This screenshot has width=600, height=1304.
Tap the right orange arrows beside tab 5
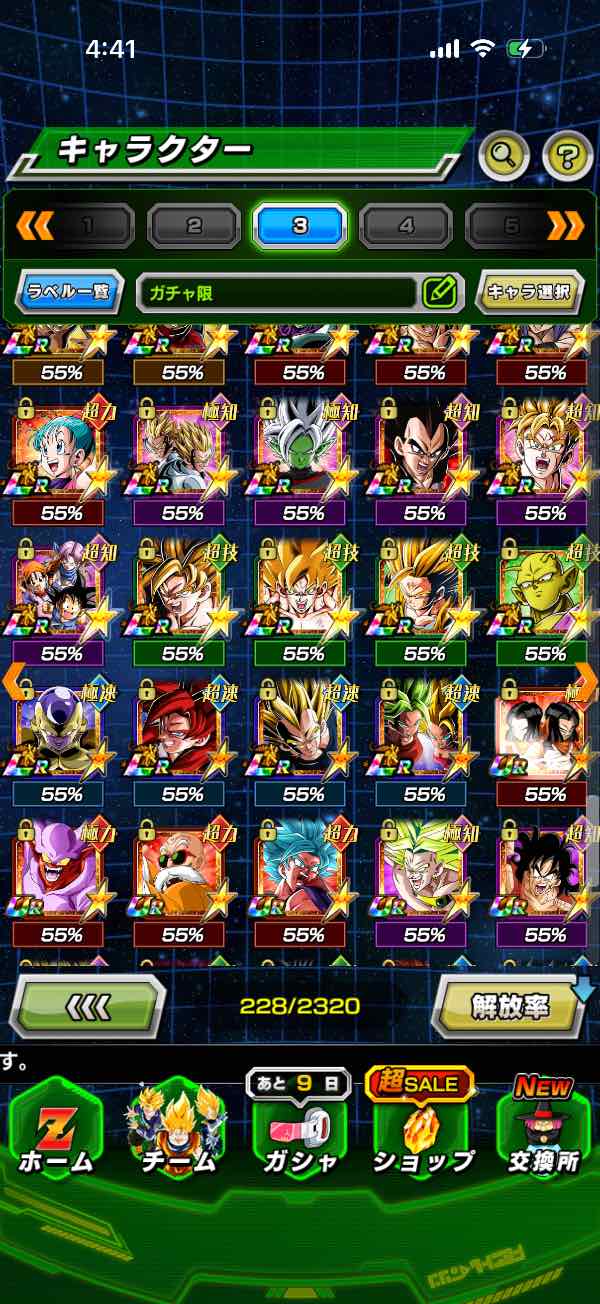point(566,226)
